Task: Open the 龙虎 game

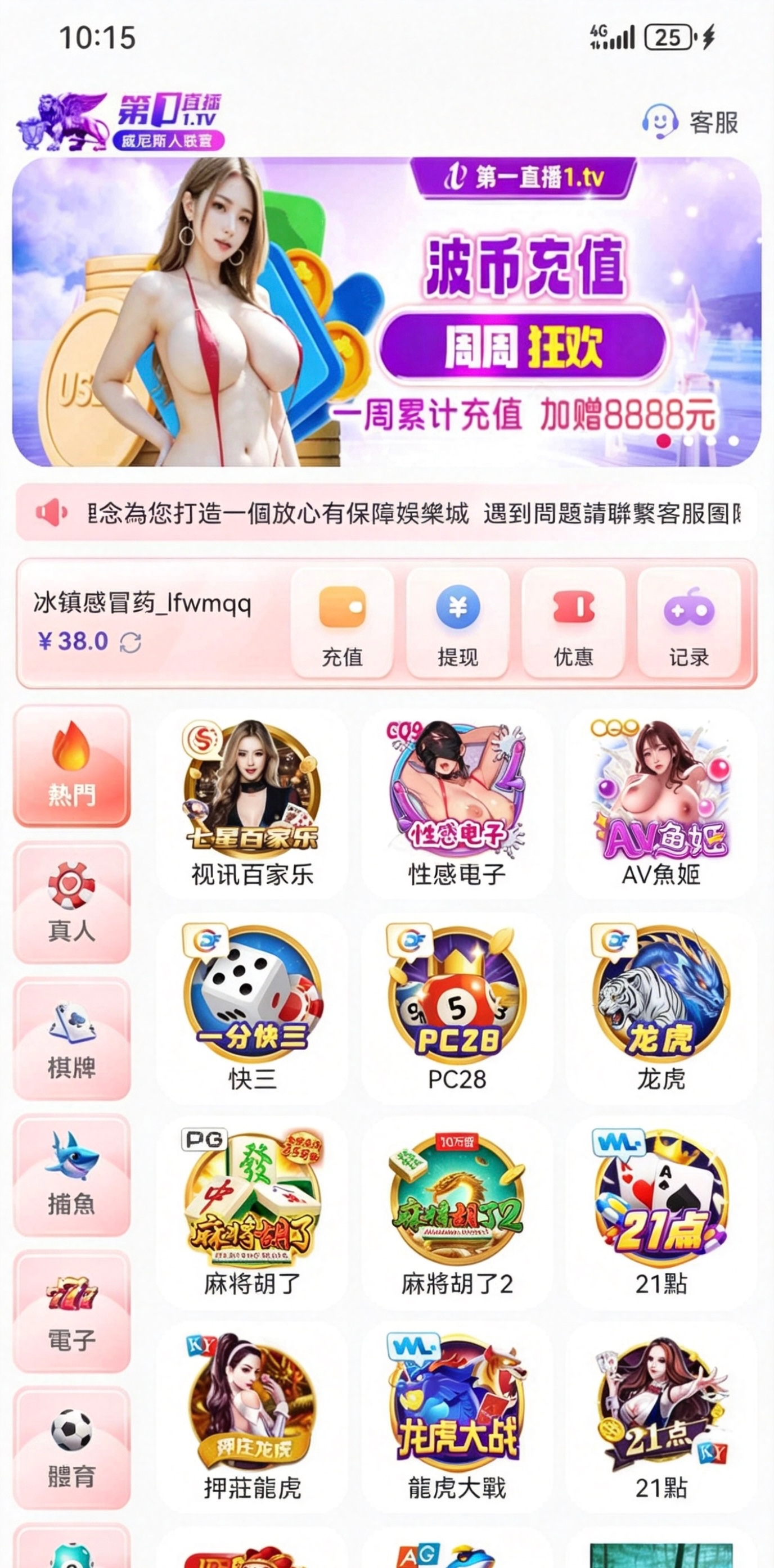Action: click(x=661, y=1007)
